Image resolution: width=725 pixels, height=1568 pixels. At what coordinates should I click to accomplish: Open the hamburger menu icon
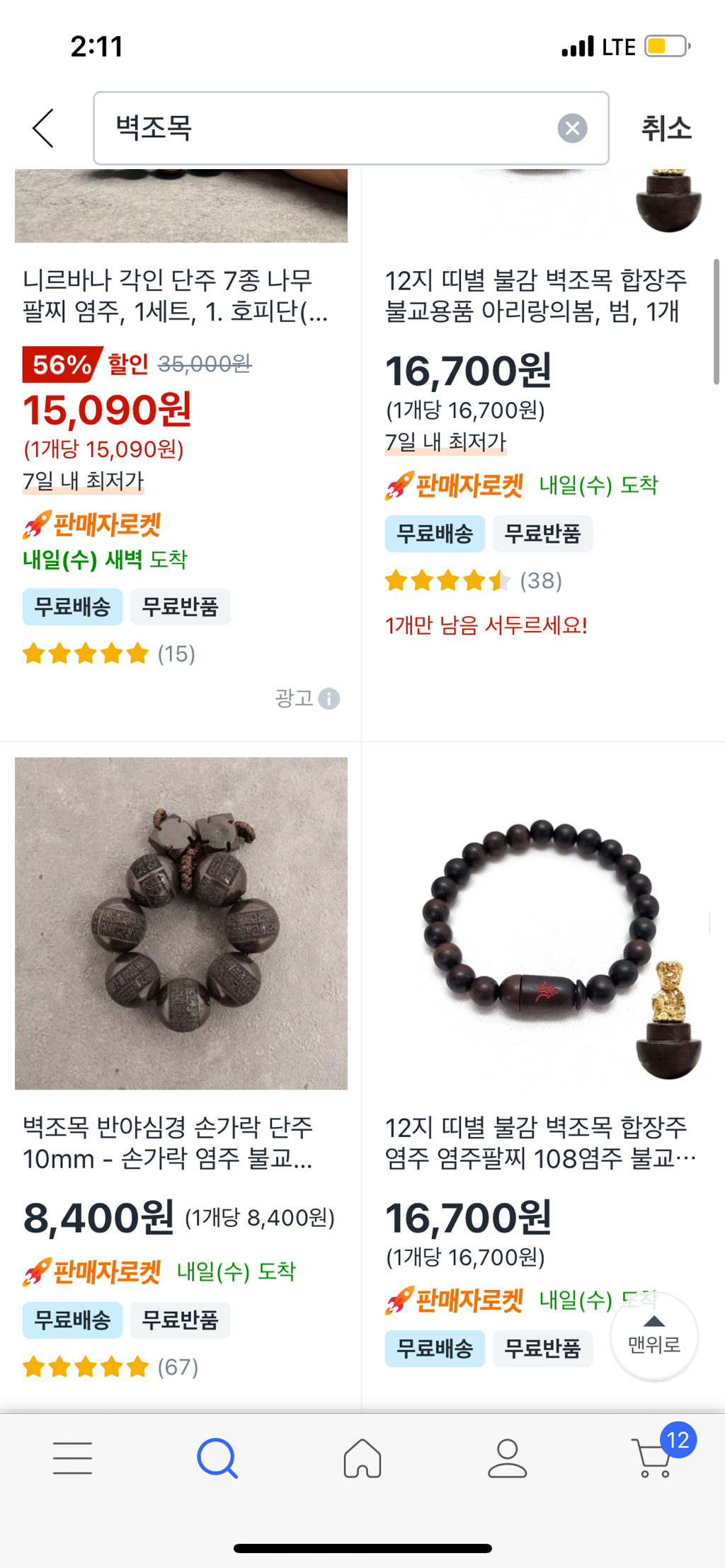[72, 1459]
